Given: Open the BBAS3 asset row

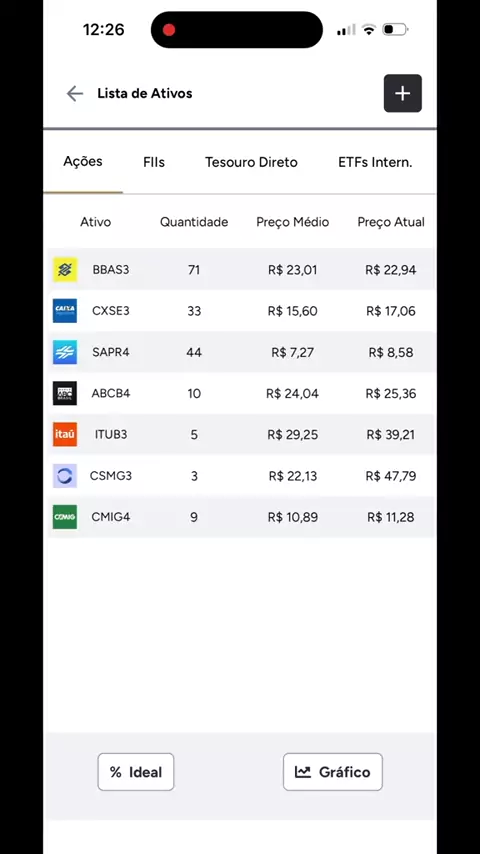Looking at the screenshot, I should (x=240, y=270).
